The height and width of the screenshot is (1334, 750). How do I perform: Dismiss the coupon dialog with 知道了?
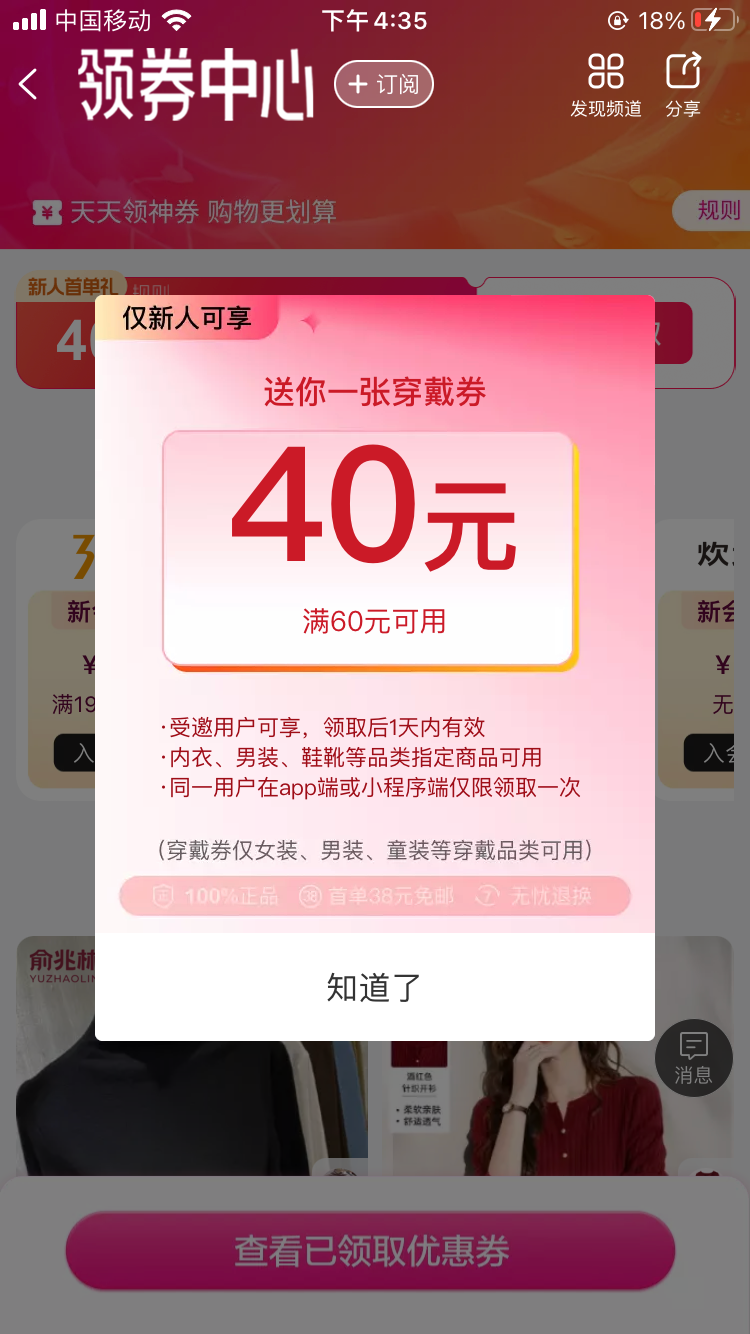click(x=374, y=988)
